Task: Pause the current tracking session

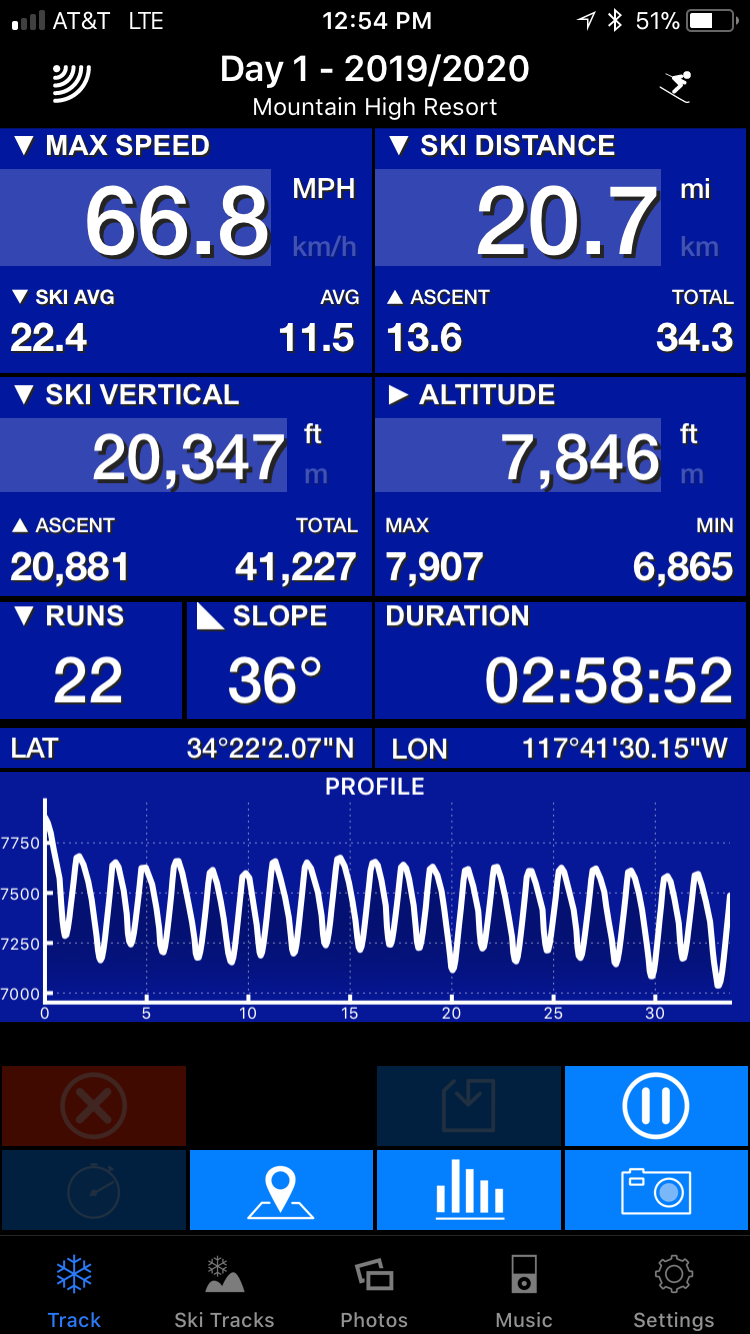Action: point(656,1105)
